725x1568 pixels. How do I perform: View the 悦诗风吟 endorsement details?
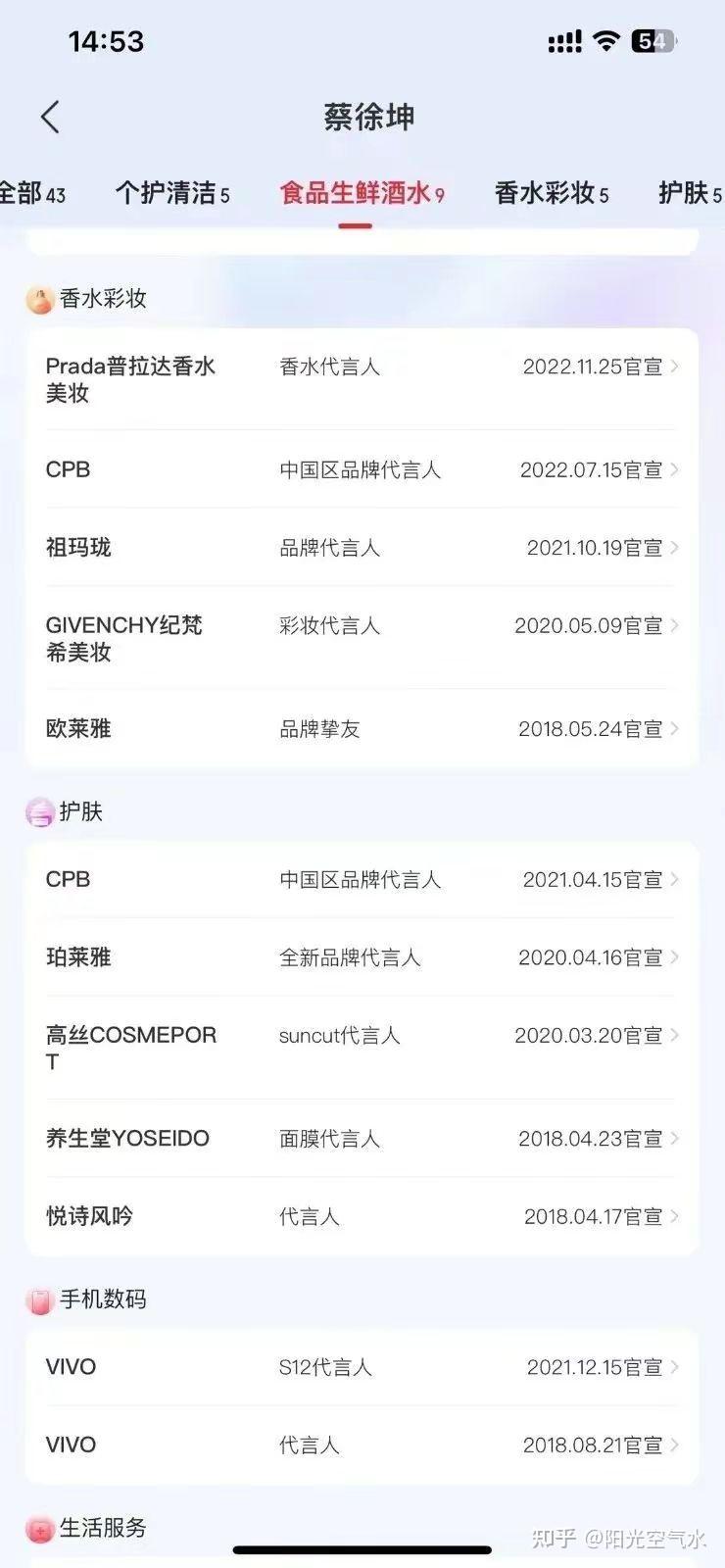coord(362,1216)
